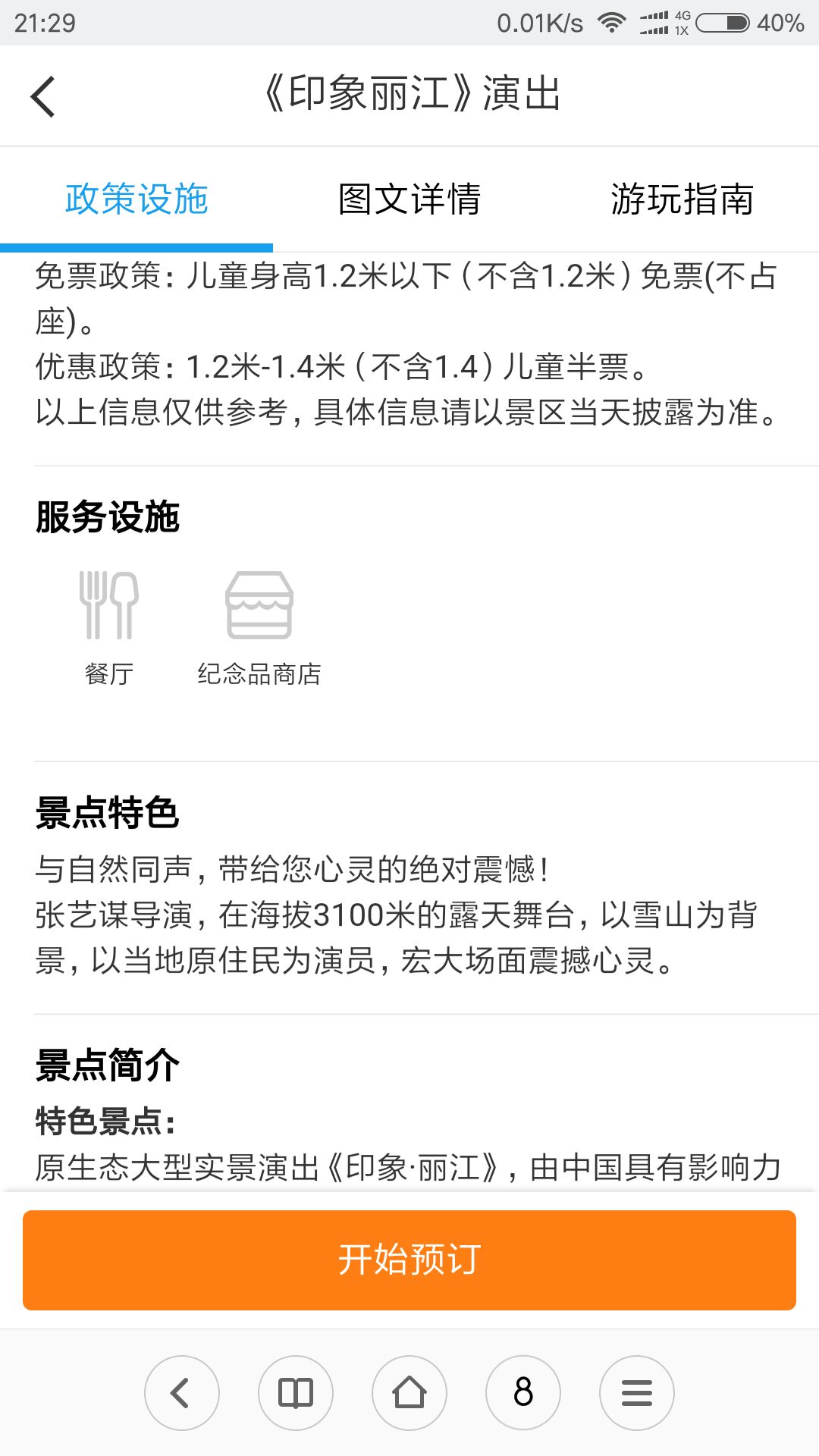Open the browser bookmarks book icon

296,1393
